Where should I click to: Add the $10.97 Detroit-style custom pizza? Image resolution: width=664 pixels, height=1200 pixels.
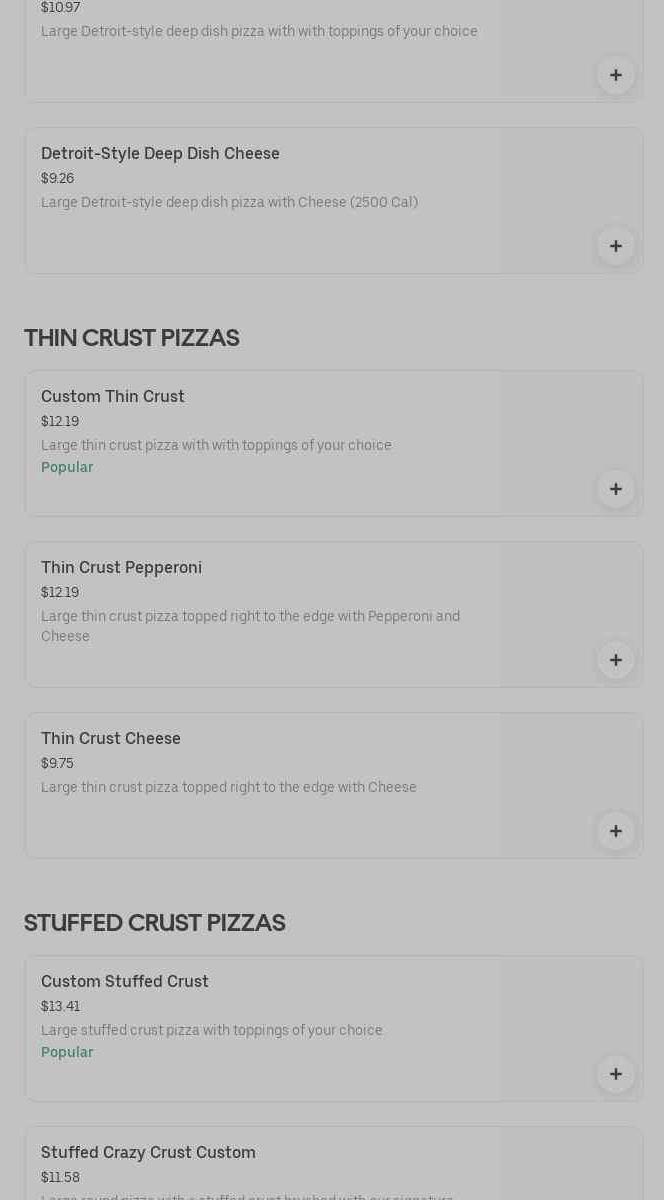click(x=615, y=75)
